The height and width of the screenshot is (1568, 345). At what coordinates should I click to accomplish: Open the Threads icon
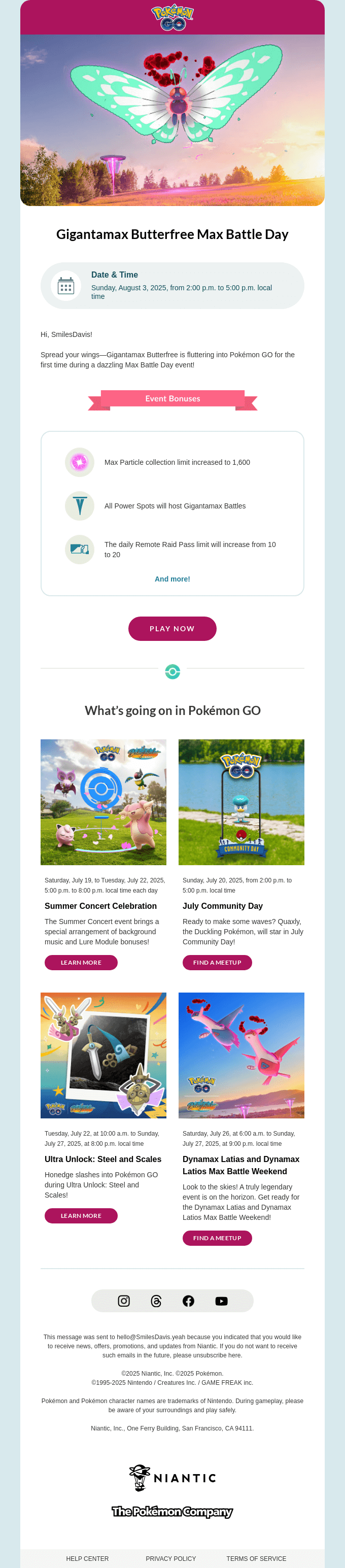tap(156, 1301)
